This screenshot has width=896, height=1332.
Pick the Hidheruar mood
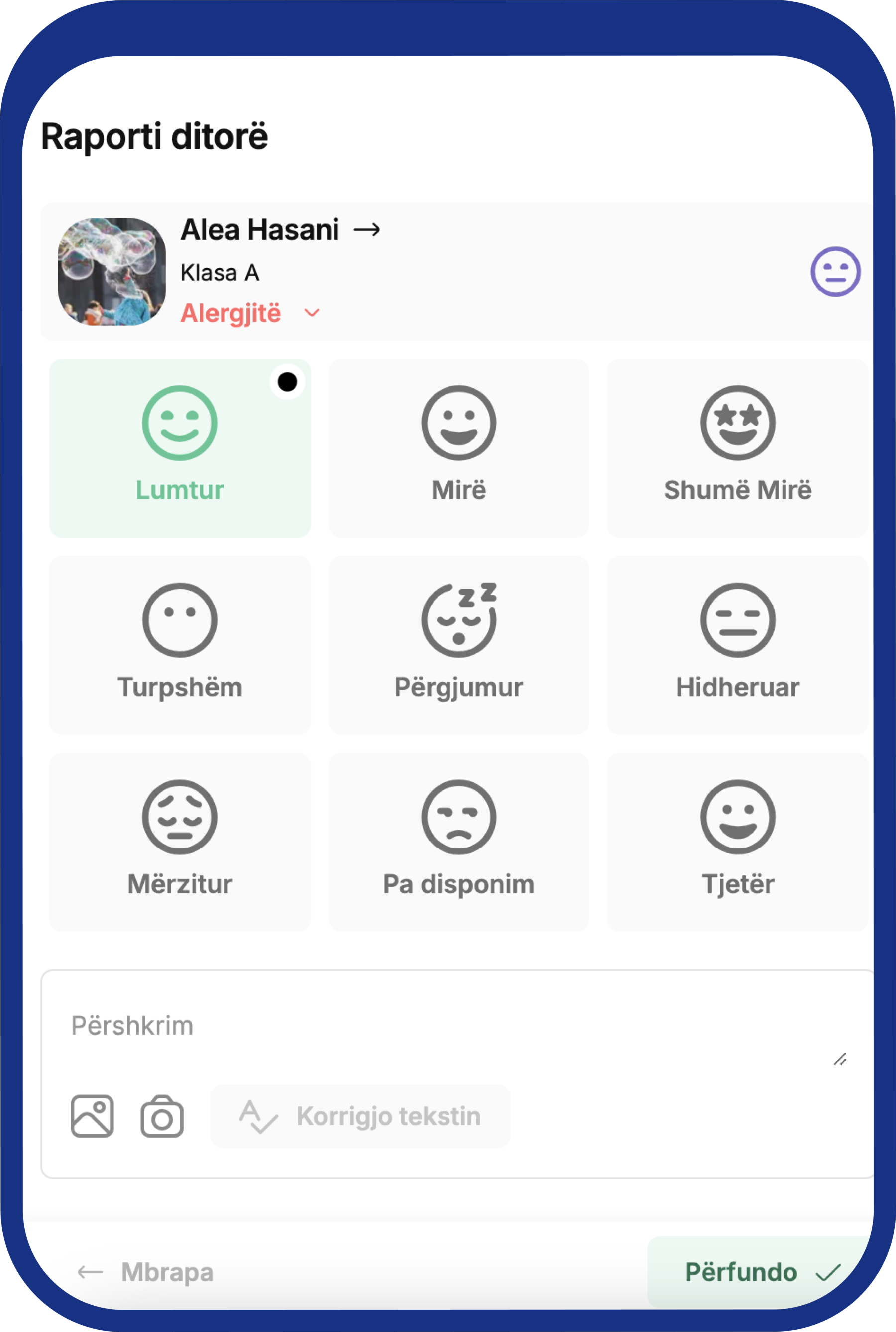737,644
